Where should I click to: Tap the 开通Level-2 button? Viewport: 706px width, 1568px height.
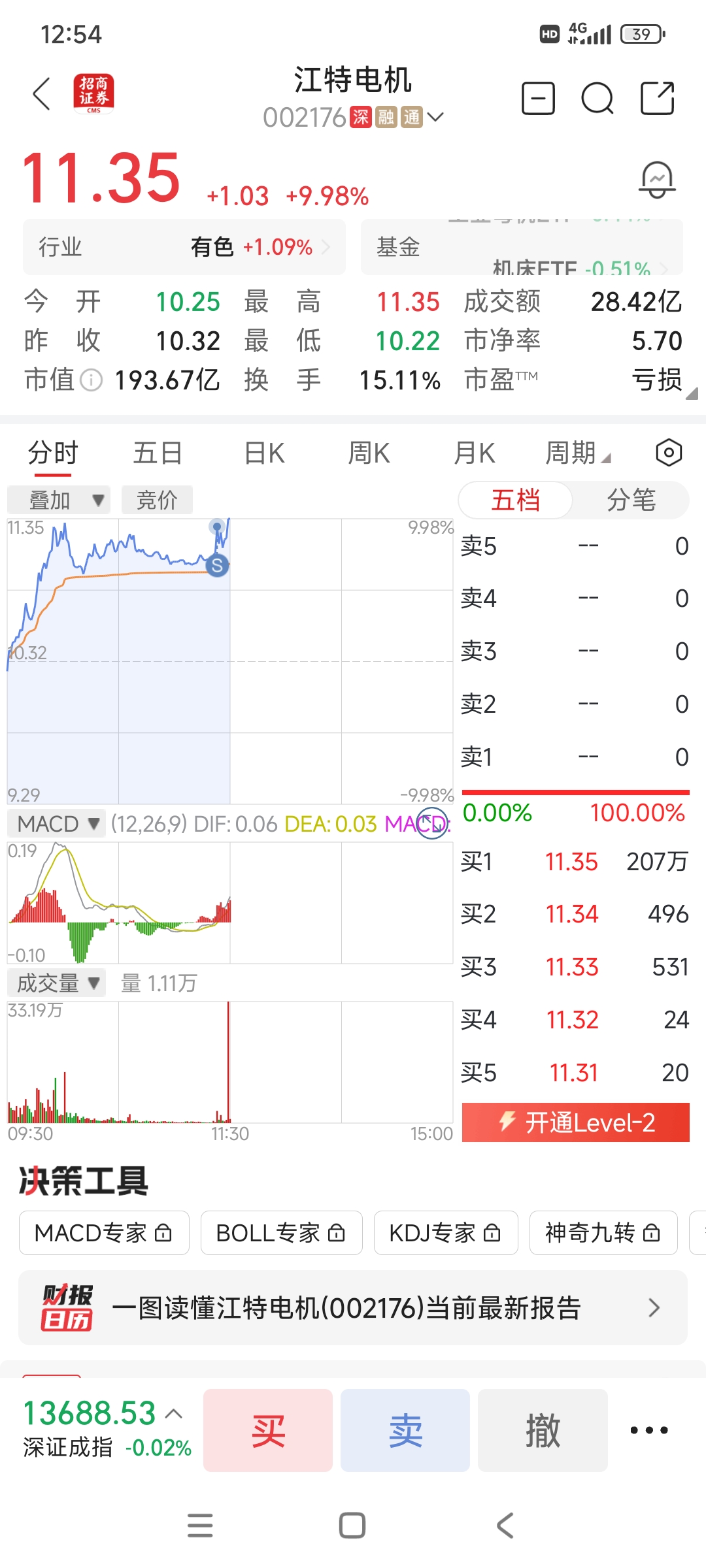[x=575, y=1122]
